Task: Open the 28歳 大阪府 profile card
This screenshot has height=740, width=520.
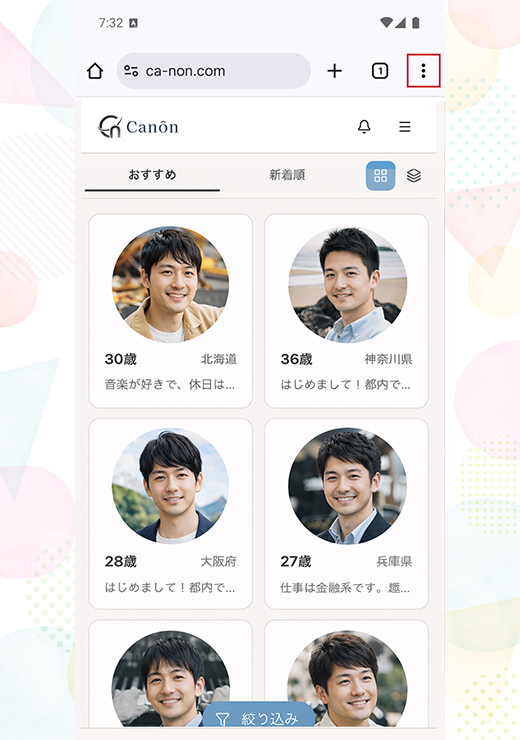Action: 170,513
